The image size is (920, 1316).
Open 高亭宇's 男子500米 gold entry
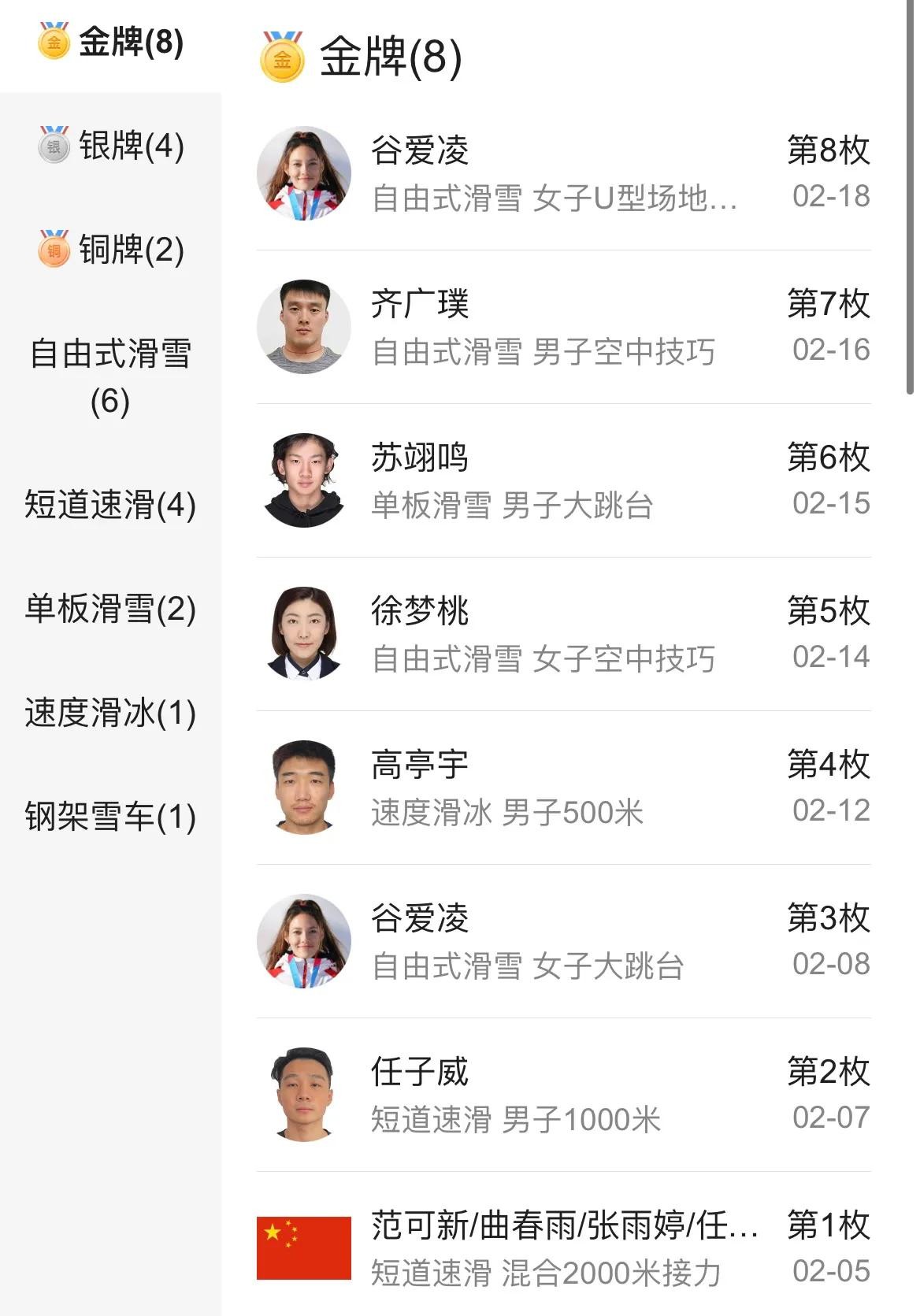(563, 788)
